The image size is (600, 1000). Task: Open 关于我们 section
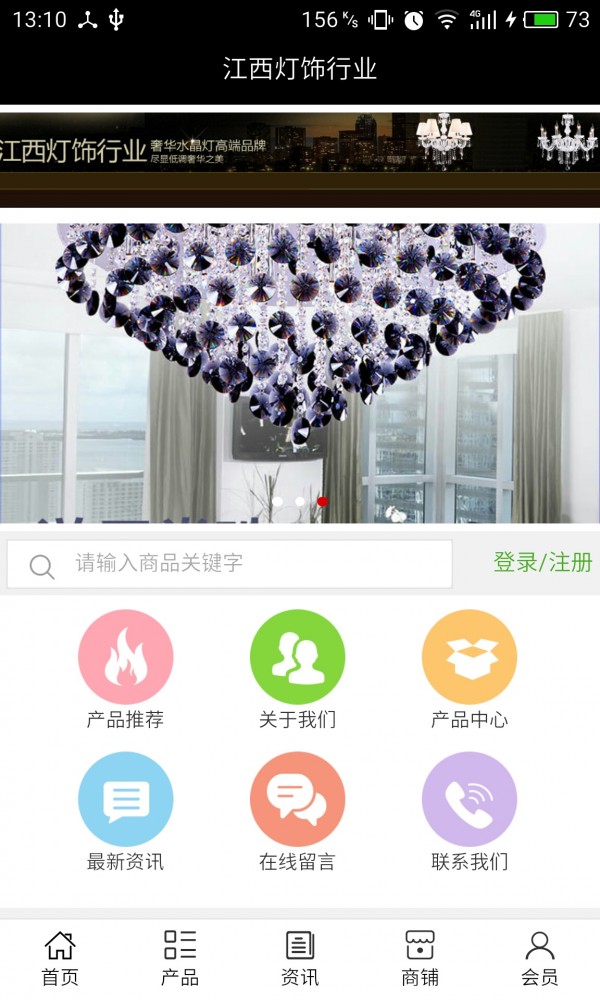click(x=297, y=658)
